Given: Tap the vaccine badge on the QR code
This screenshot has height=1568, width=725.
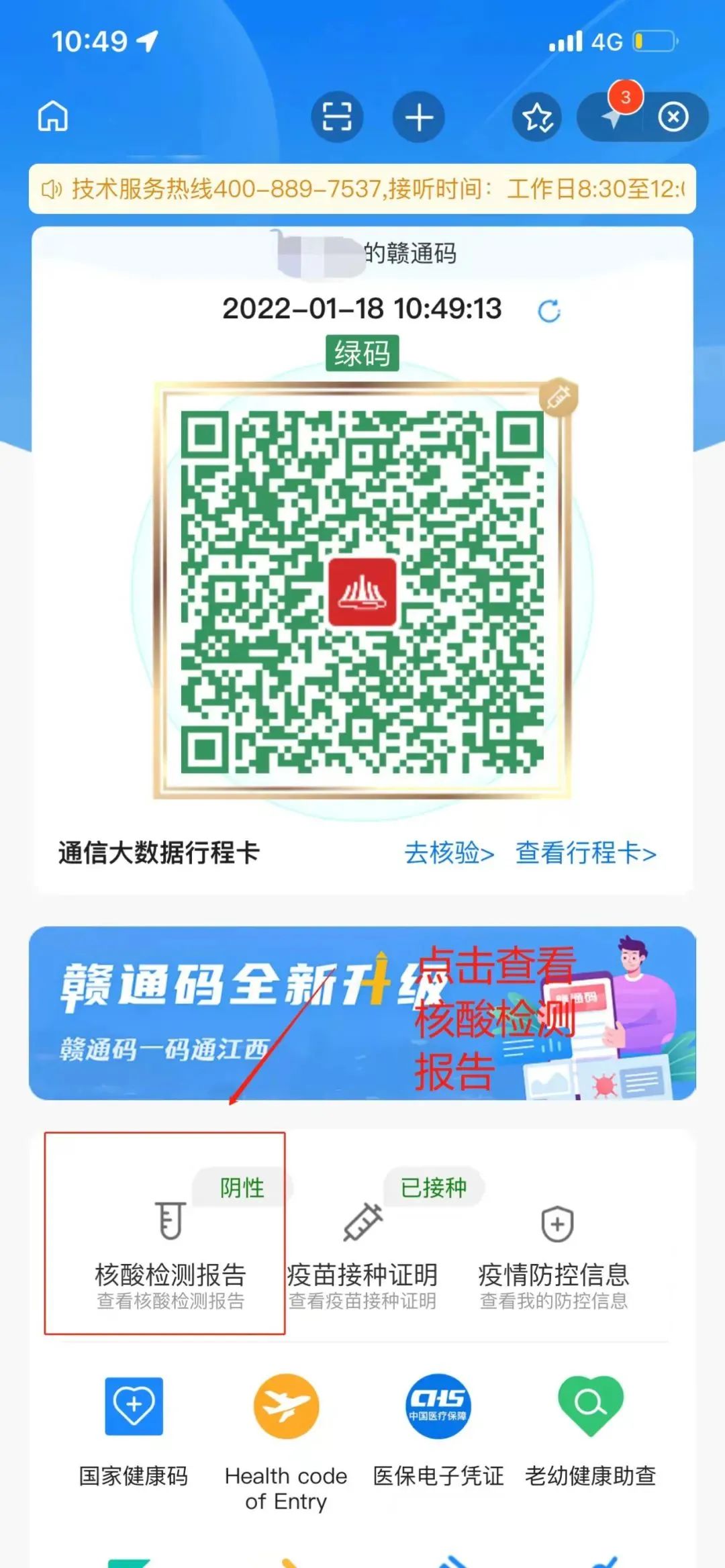Looking at the screenshot, I should pos(559,397).
